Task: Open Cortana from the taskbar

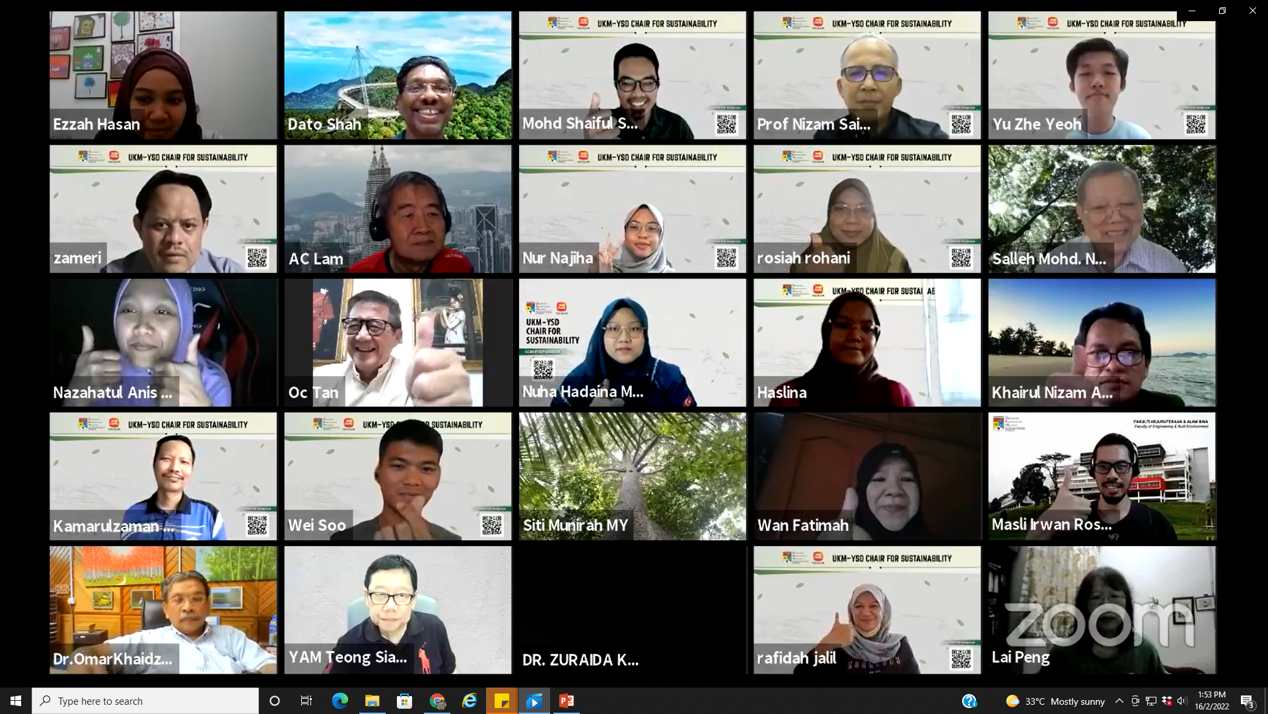Action: 275,701
